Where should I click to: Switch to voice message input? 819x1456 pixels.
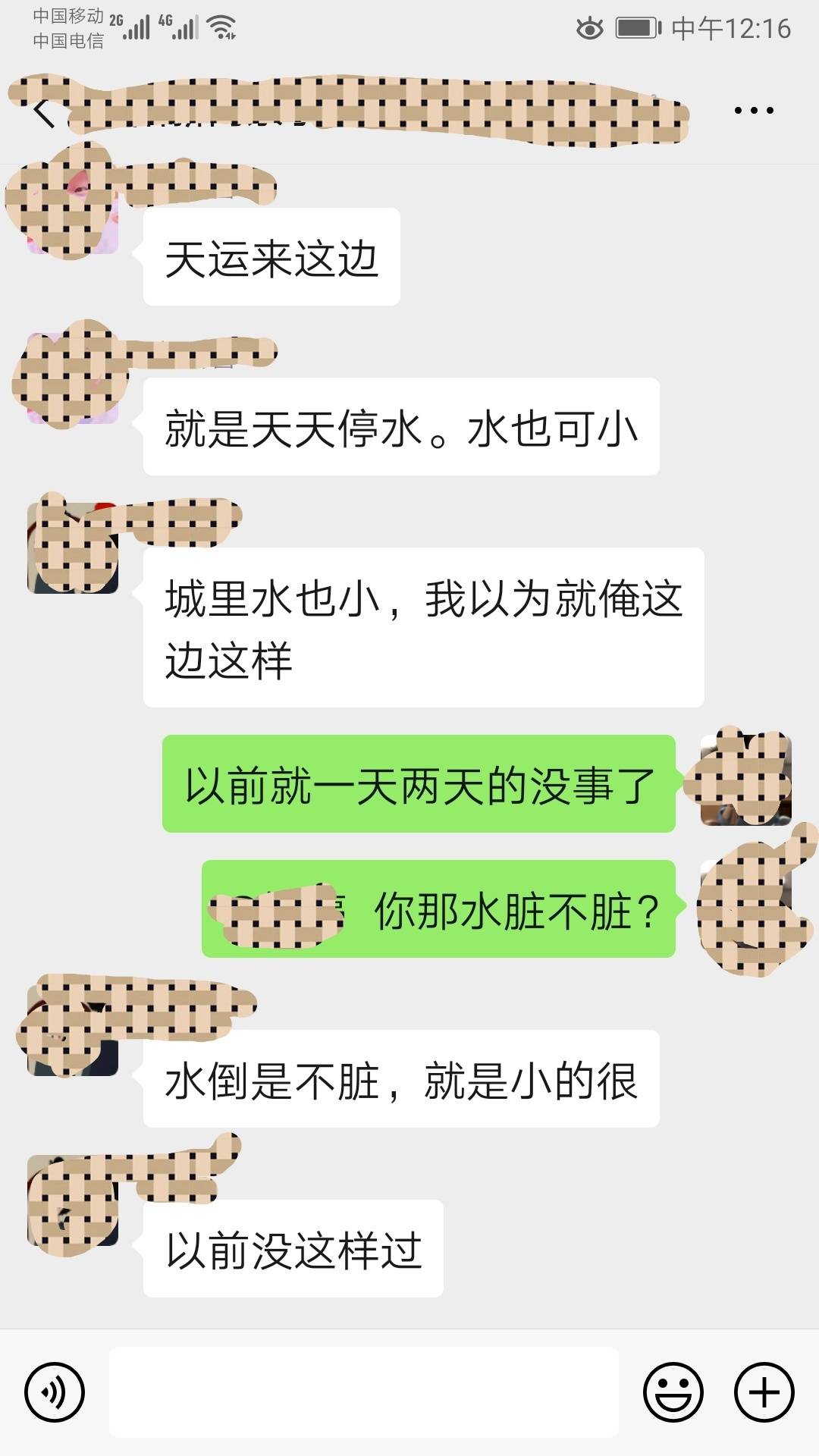coord(55,1392)
